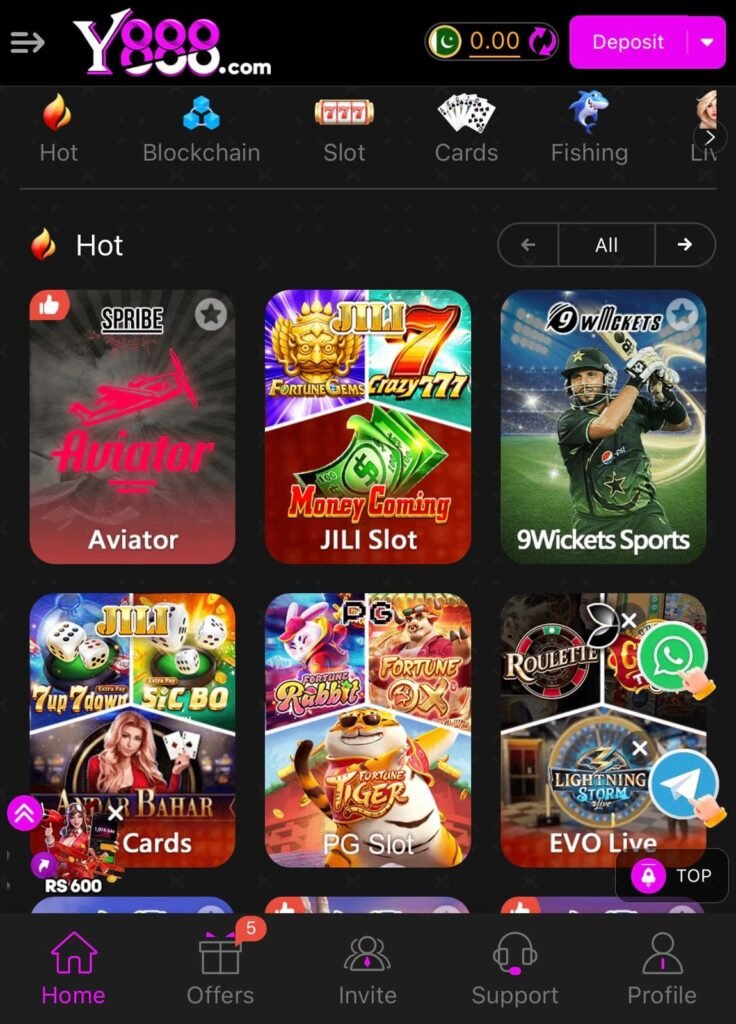Show all Hot games

pos(606,245)
